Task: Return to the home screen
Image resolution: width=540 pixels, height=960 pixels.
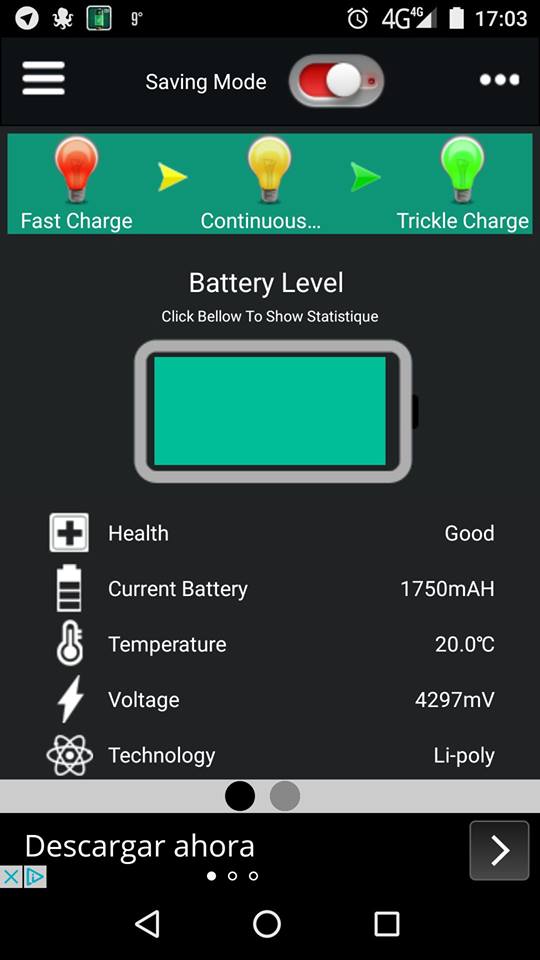Action: (267, 923)
